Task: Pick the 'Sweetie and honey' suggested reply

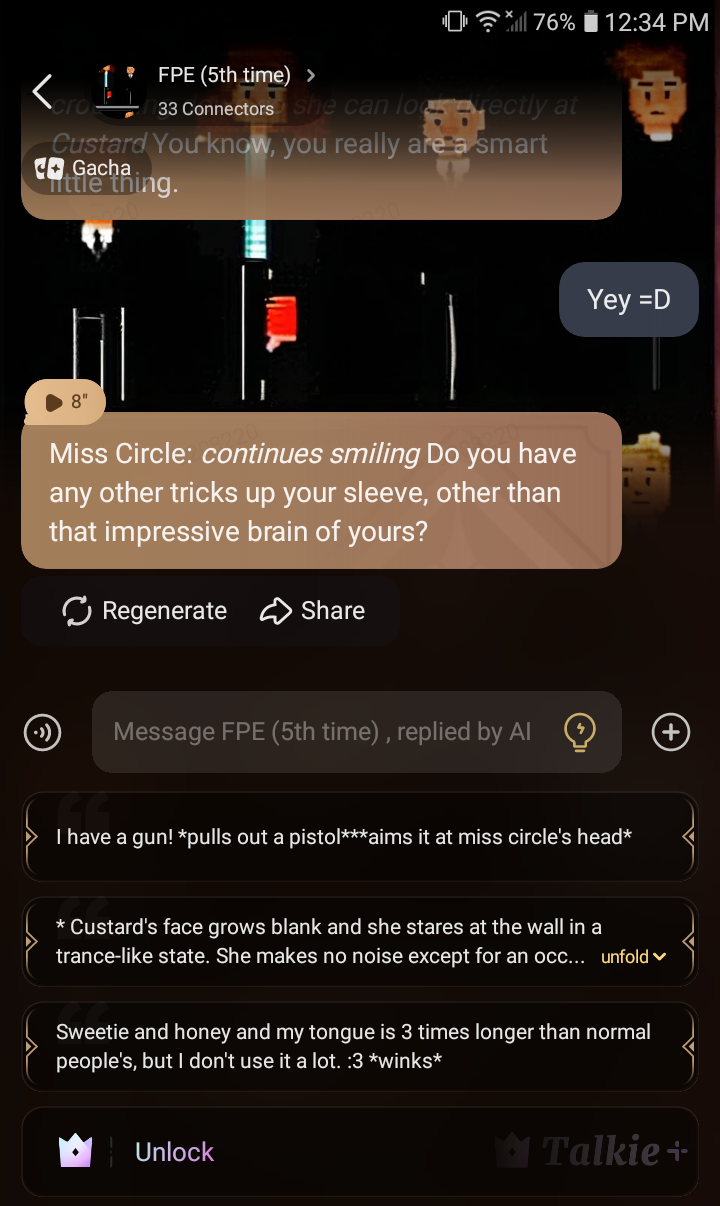Action: tap(355, 1046)
